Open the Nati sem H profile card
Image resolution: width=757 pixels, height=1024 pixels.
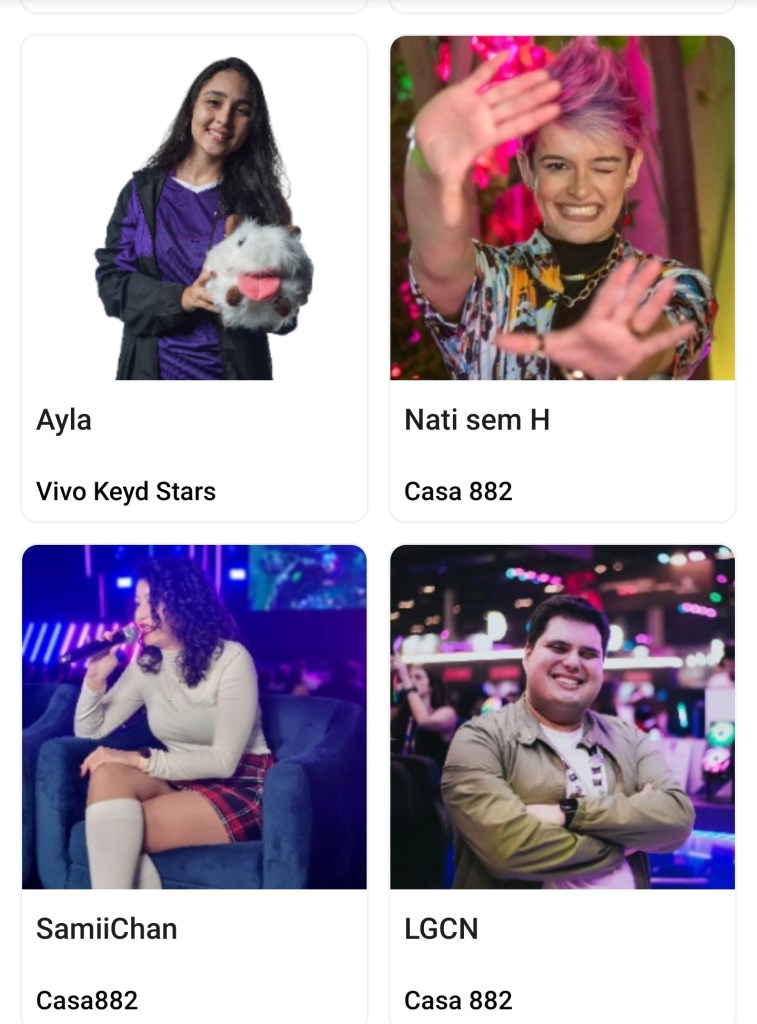[562, 278]
